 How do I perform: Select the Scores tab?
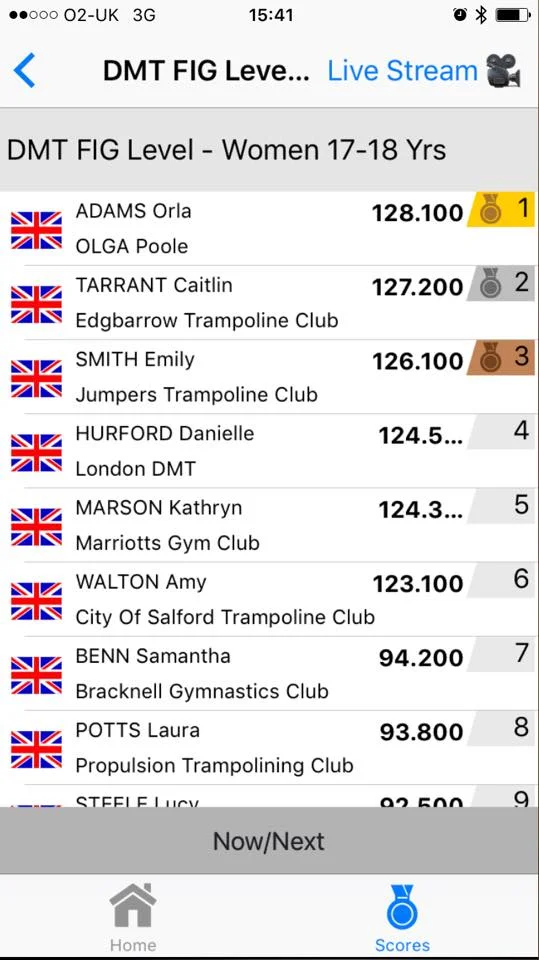tap(402, 917)
